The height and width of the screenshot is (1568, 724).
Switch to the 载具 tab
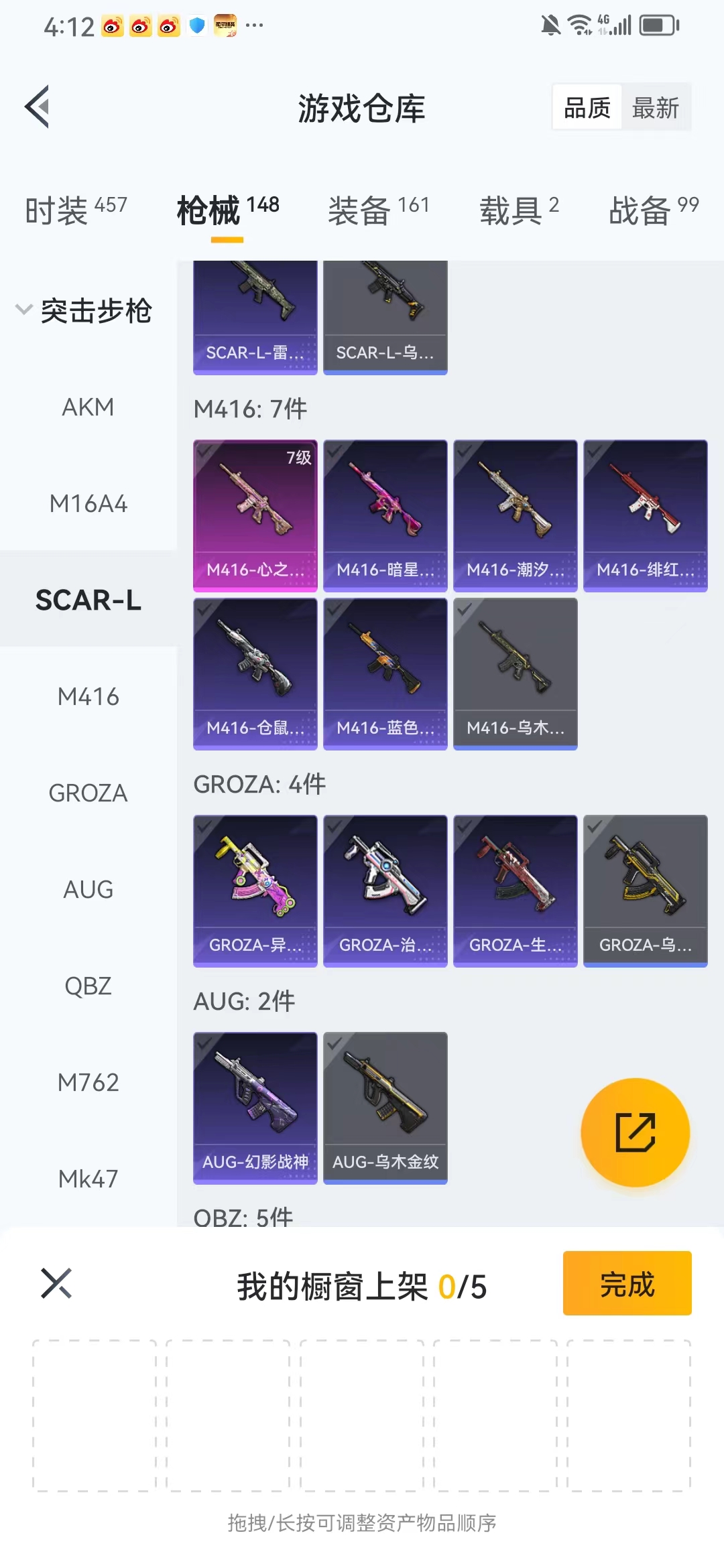click(x=519, y=210)
